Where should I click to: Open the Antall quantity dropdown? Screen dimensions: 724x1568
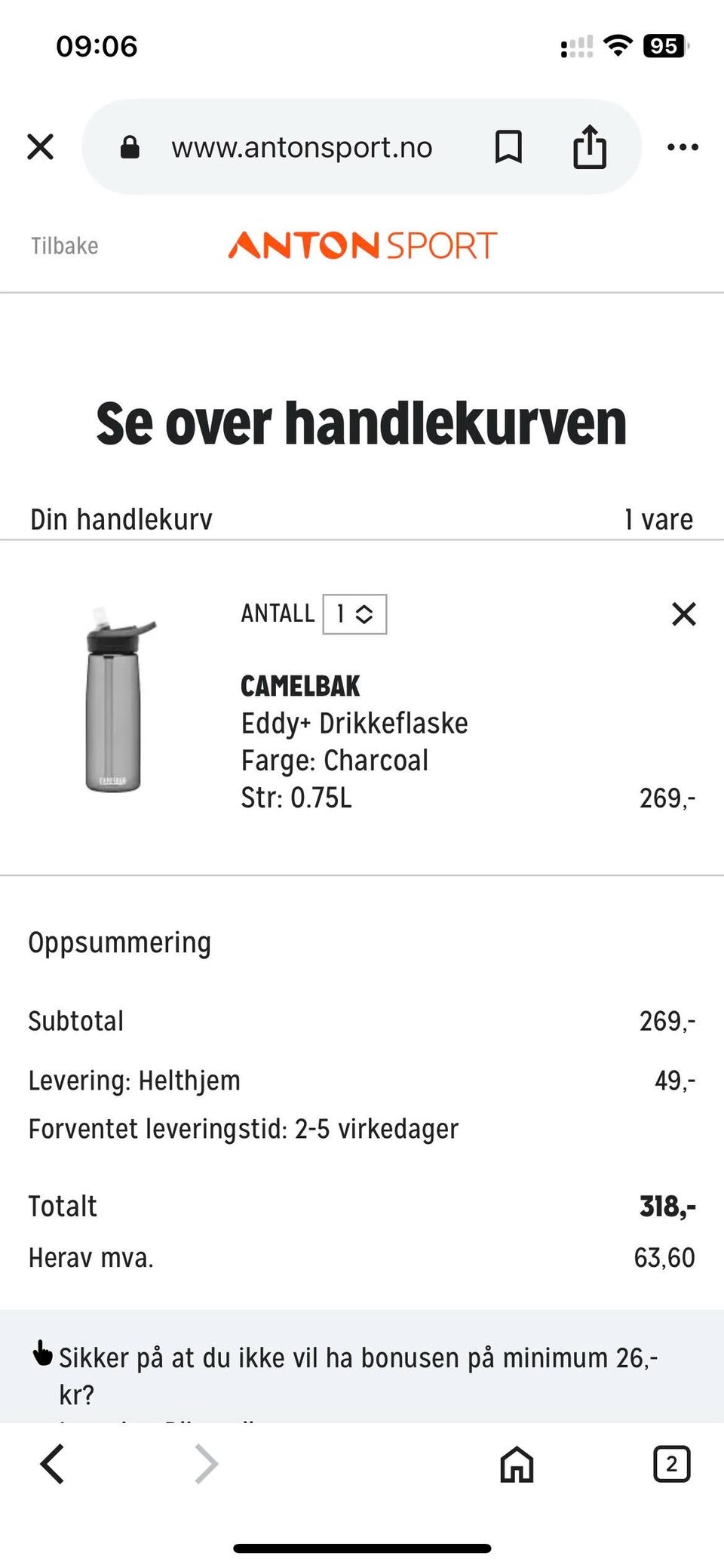354,614
